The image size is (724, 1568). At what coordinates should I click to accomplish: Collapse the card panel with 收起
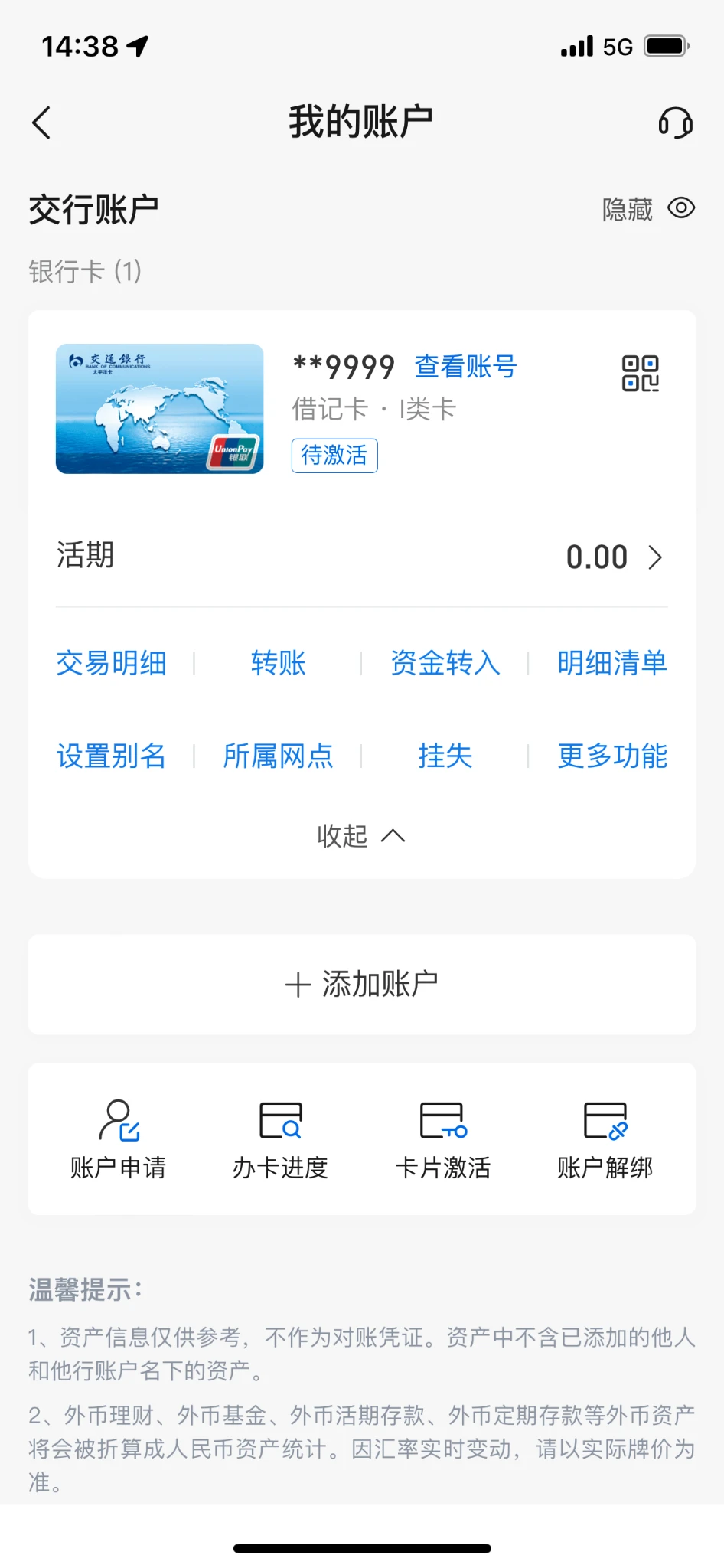point(361,836)
